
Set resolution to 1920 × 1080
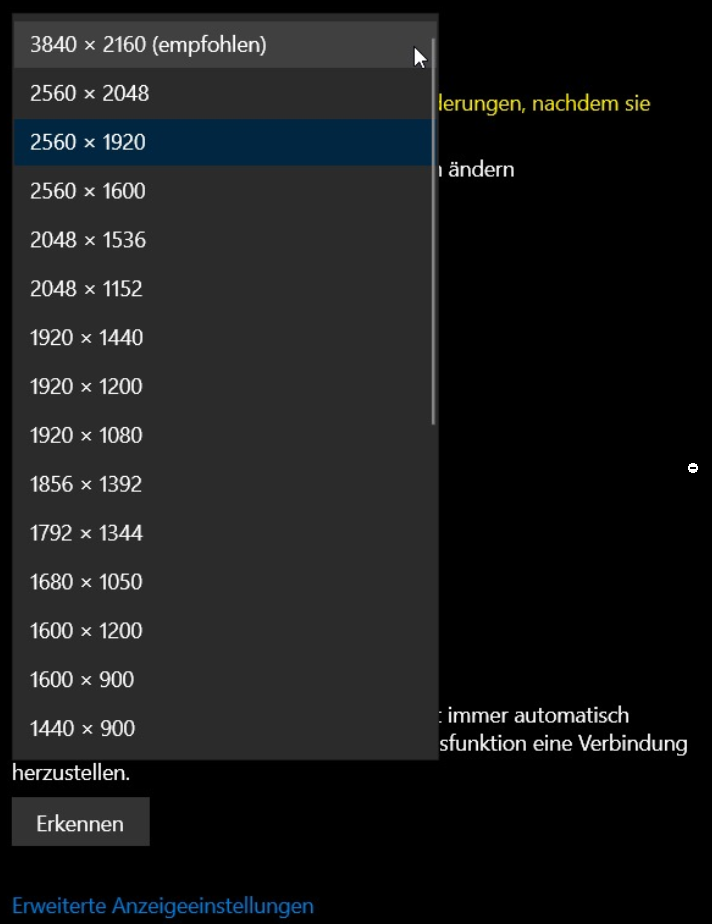[87, 435]
